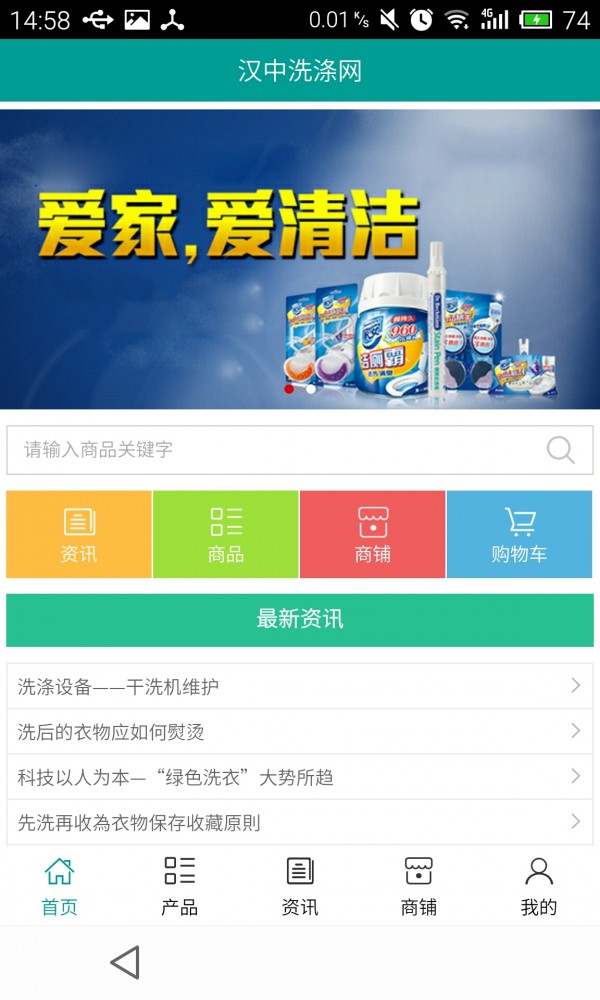Switch to the 首页 tab
Viewport: 600px width, 1000px height.
click(x=59, y=886)
